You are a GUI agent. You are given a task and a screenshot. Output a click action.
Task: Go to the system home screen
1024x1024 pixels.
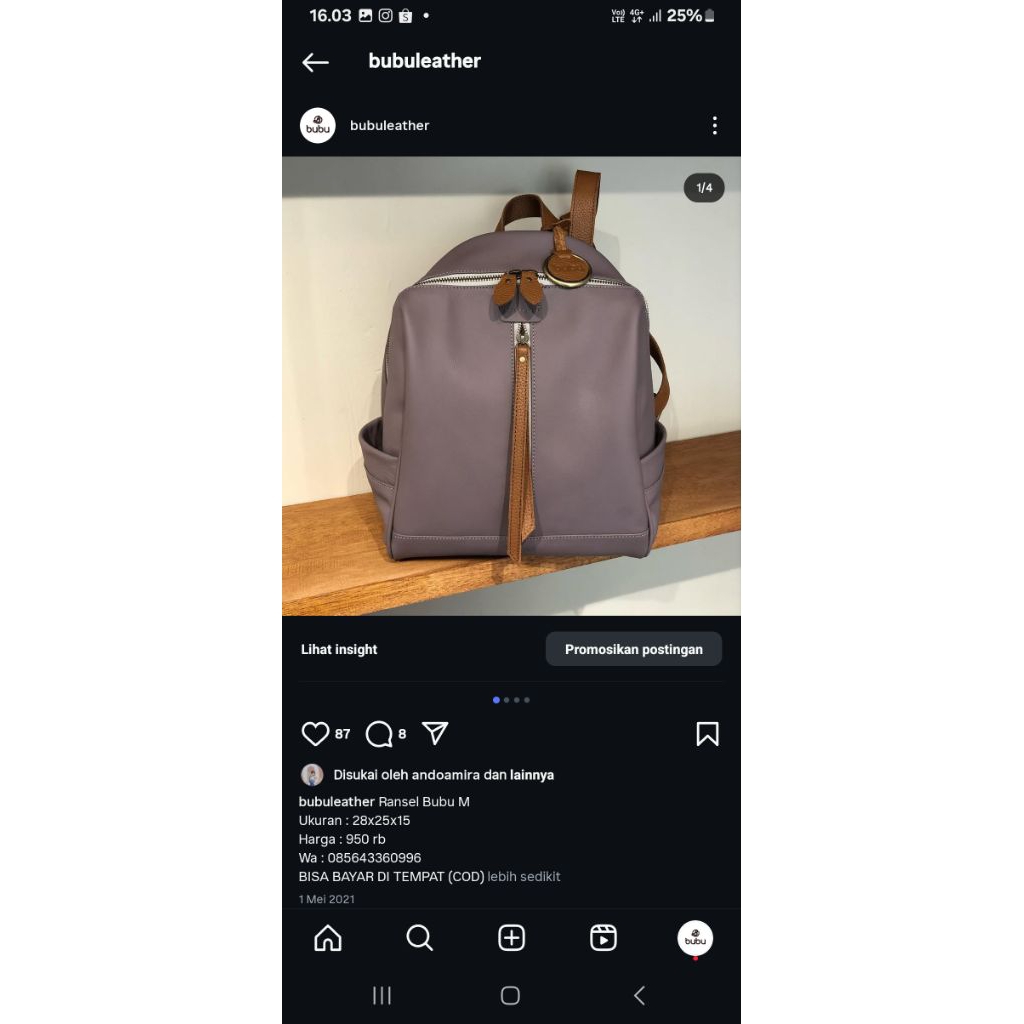pyautogui.click(x=510, y=995)
